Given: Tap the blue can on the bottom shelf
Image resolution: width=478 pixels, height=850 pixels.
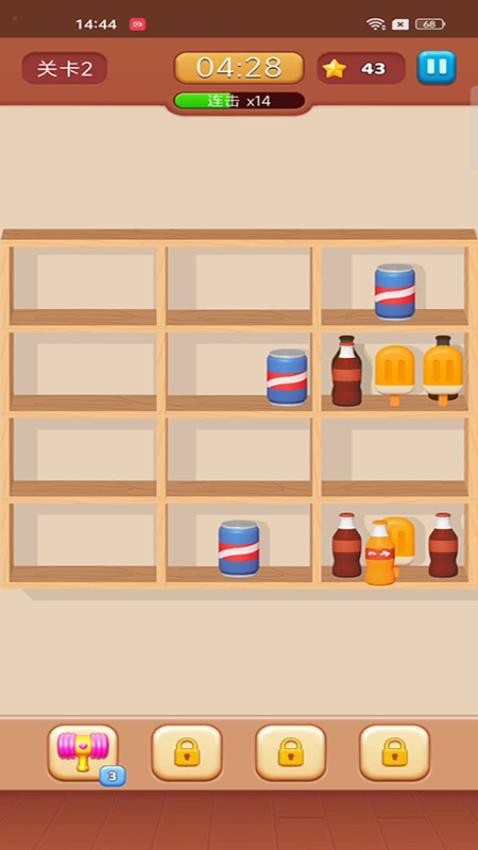Looking at the screenshot, I should point(238,548).
